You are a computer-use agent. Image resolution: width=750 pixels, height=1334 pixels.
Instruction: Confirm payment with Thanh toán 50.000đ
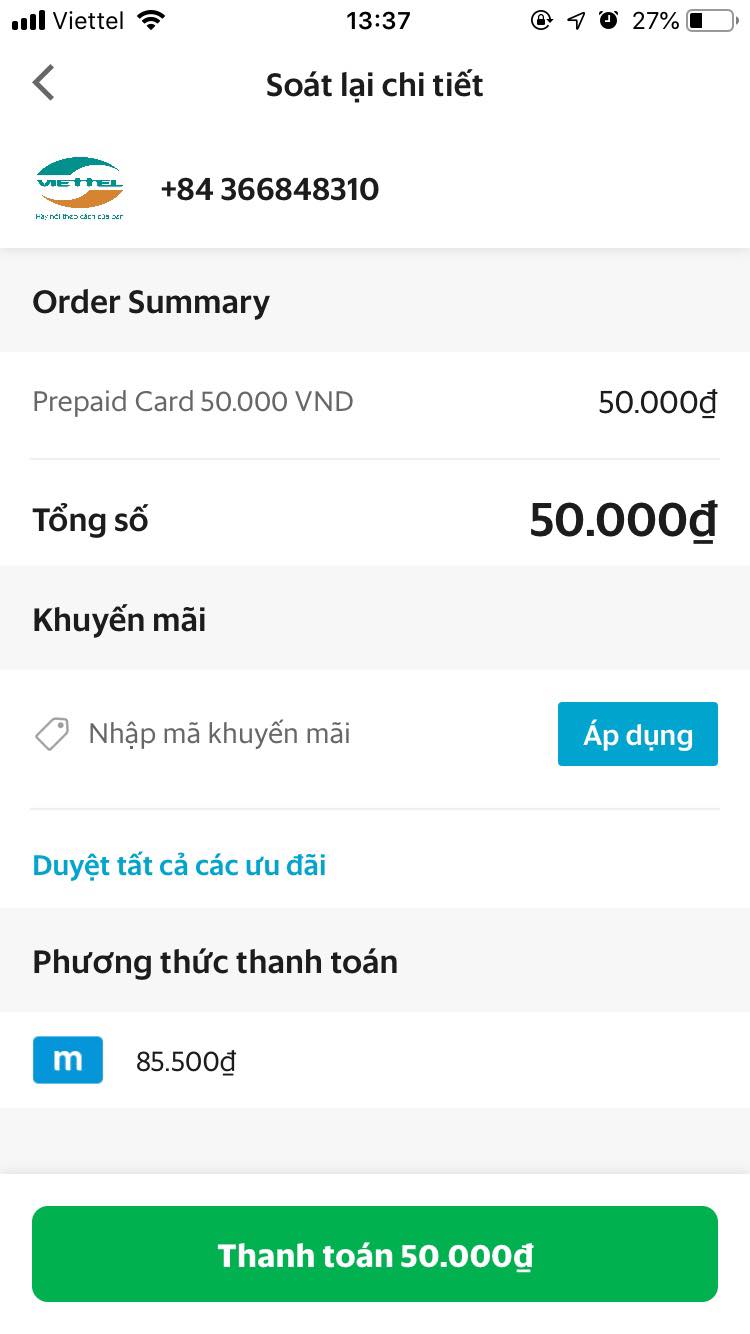click(x=375, y=1254)
